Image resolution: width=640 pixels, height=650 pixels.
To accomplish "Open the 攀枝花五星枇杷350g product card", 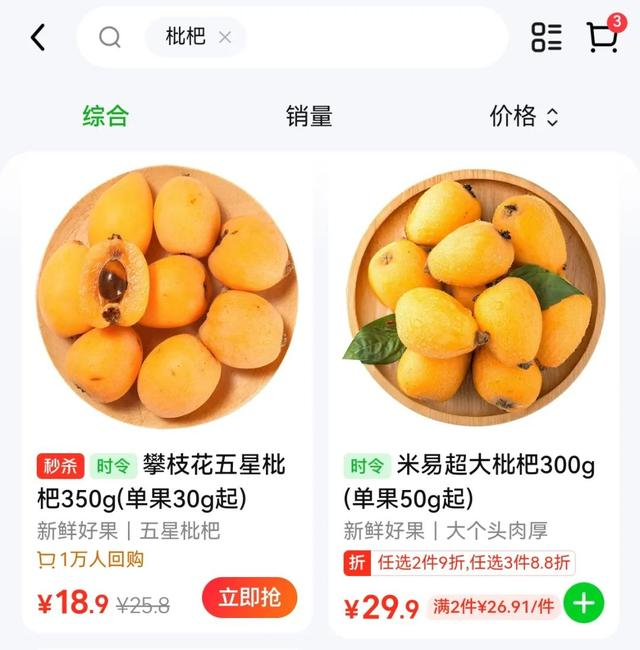I will click(166, 300).
